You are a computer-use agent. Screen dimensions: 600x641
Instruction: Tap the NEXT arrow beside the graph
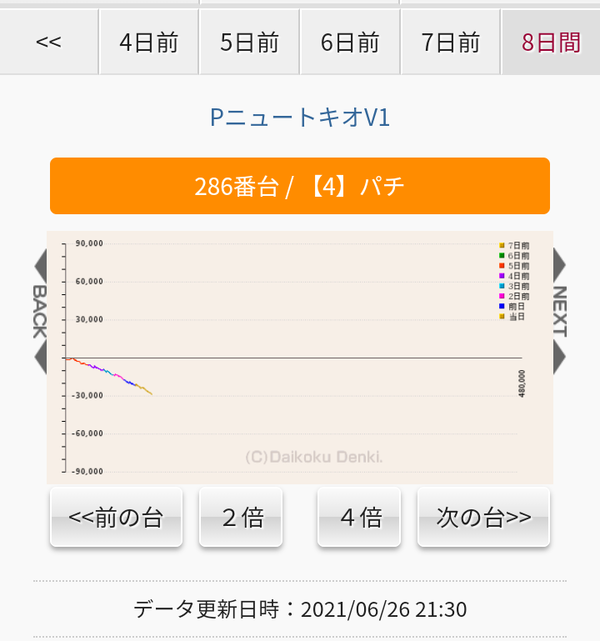click(x=559, y=310)
